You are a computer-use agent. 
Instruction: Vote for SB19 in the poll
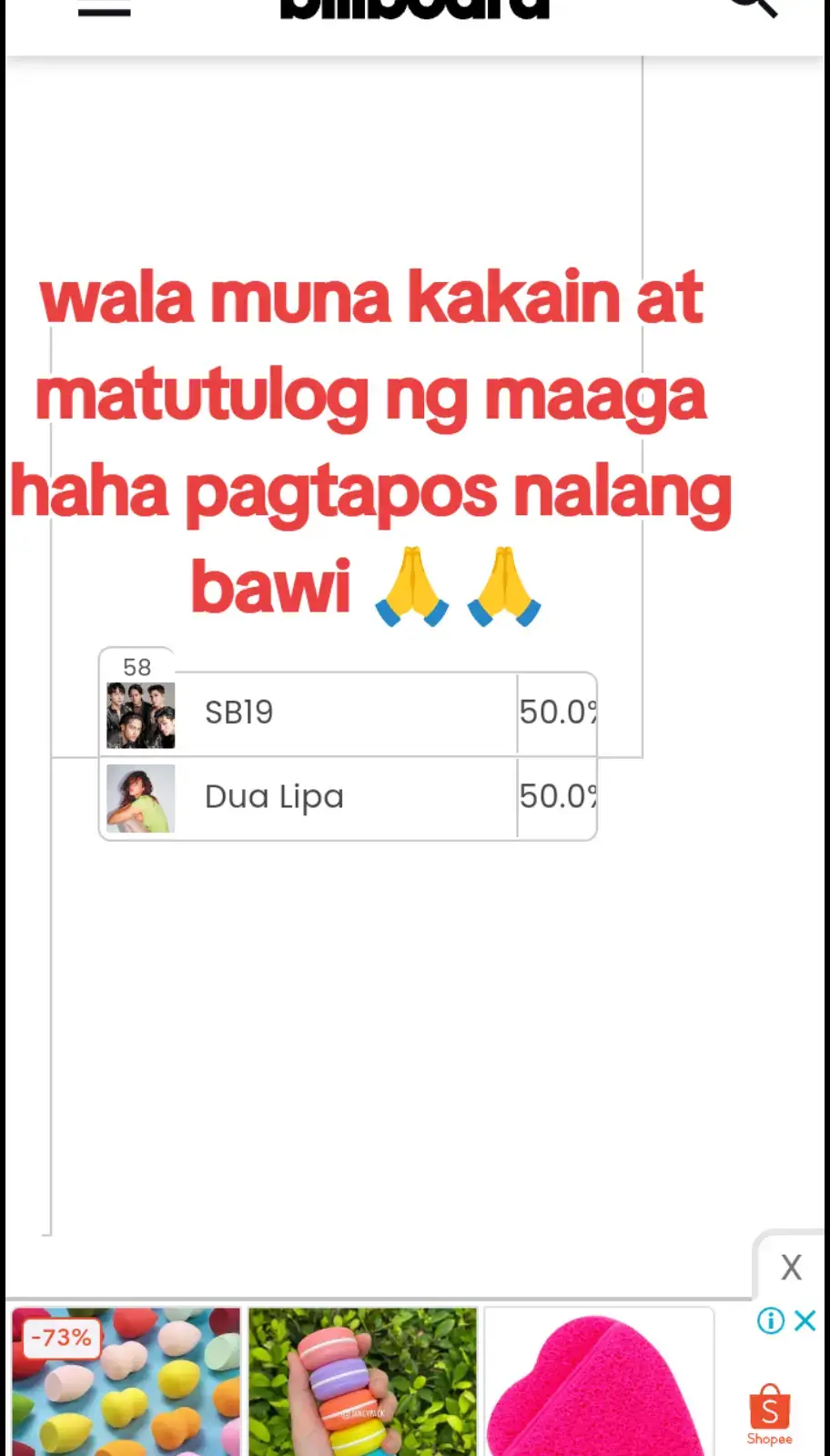tap(346, 713)
